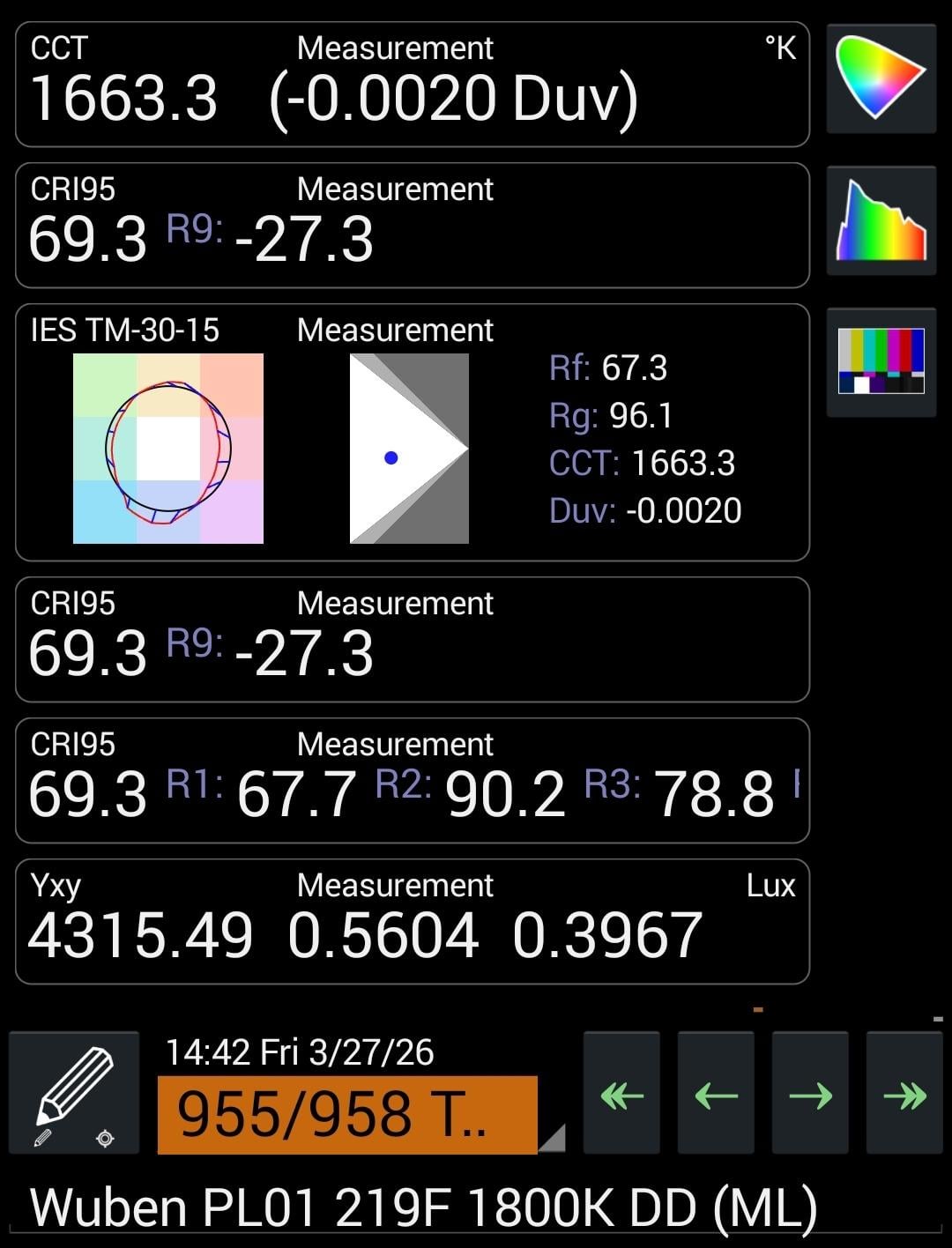This screenshot has height=1248, width=952.
Task: Jump to the last measurement
Action: click(x=904, y=1094)
